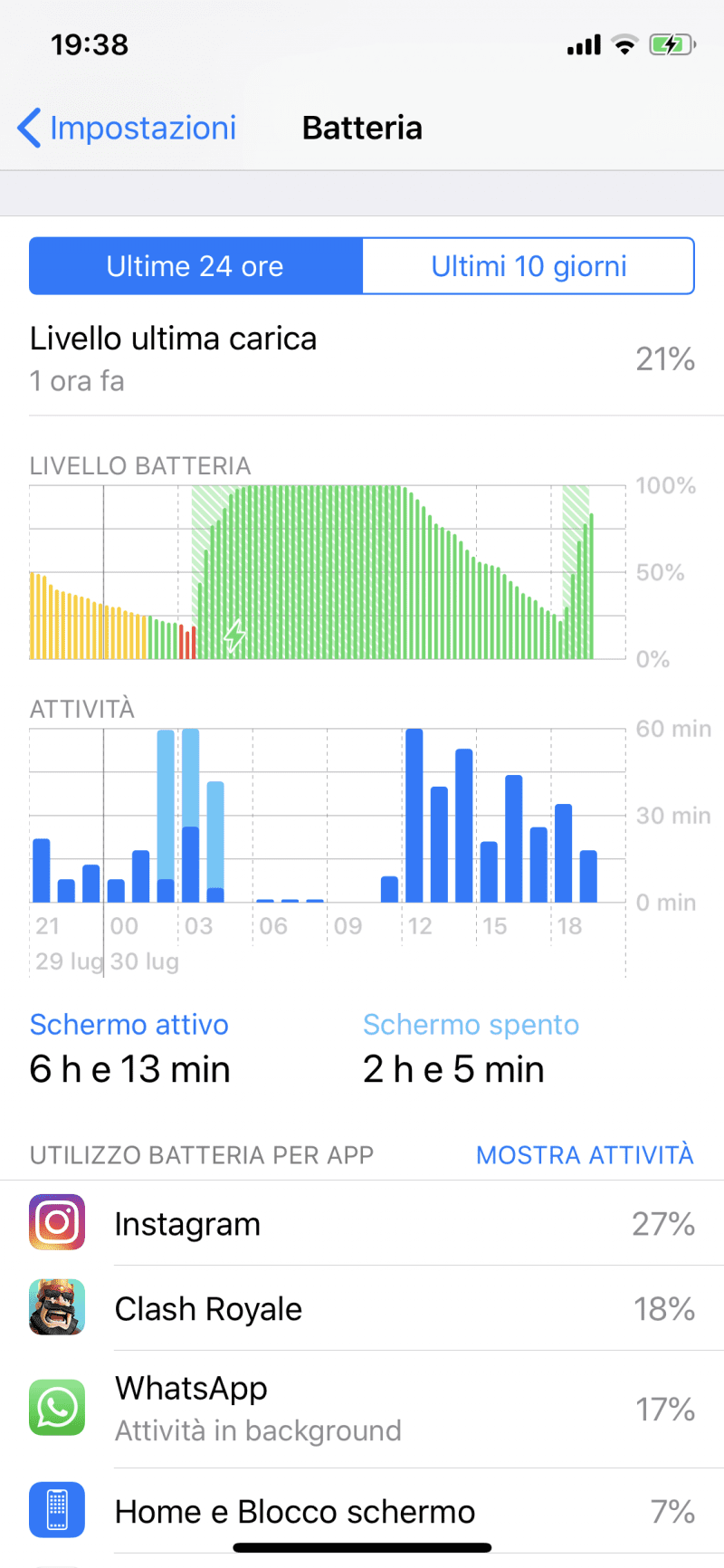The image size is (724, 1568).
Task: Tap Home e Blocco schermo row
Action: (x=362, y=1511)
